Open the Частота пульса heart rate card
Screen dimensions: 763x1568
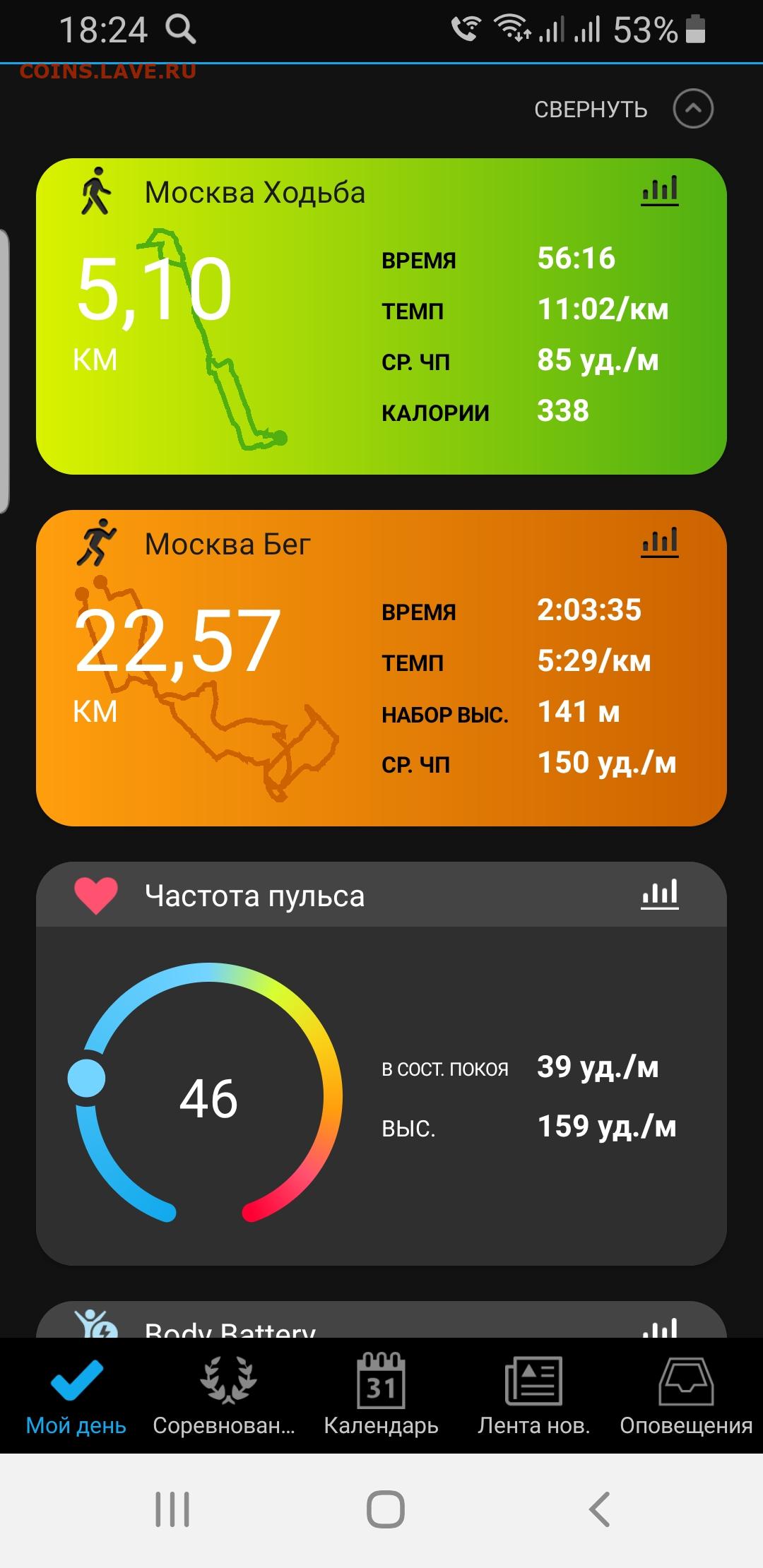[x=381, y=1095]
